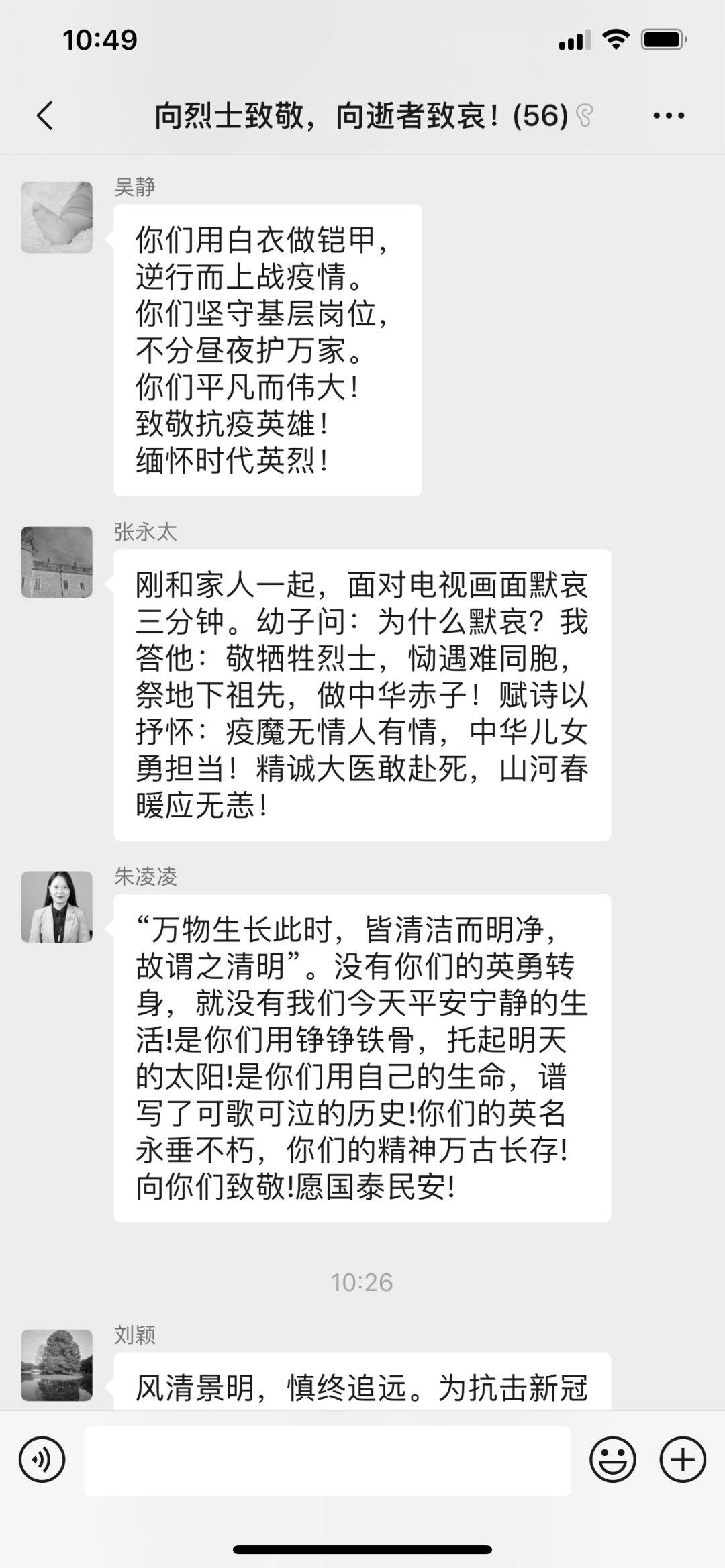Focus the message text field
This screenshot has width=725, height=1568.
(x=327, y=1461)
